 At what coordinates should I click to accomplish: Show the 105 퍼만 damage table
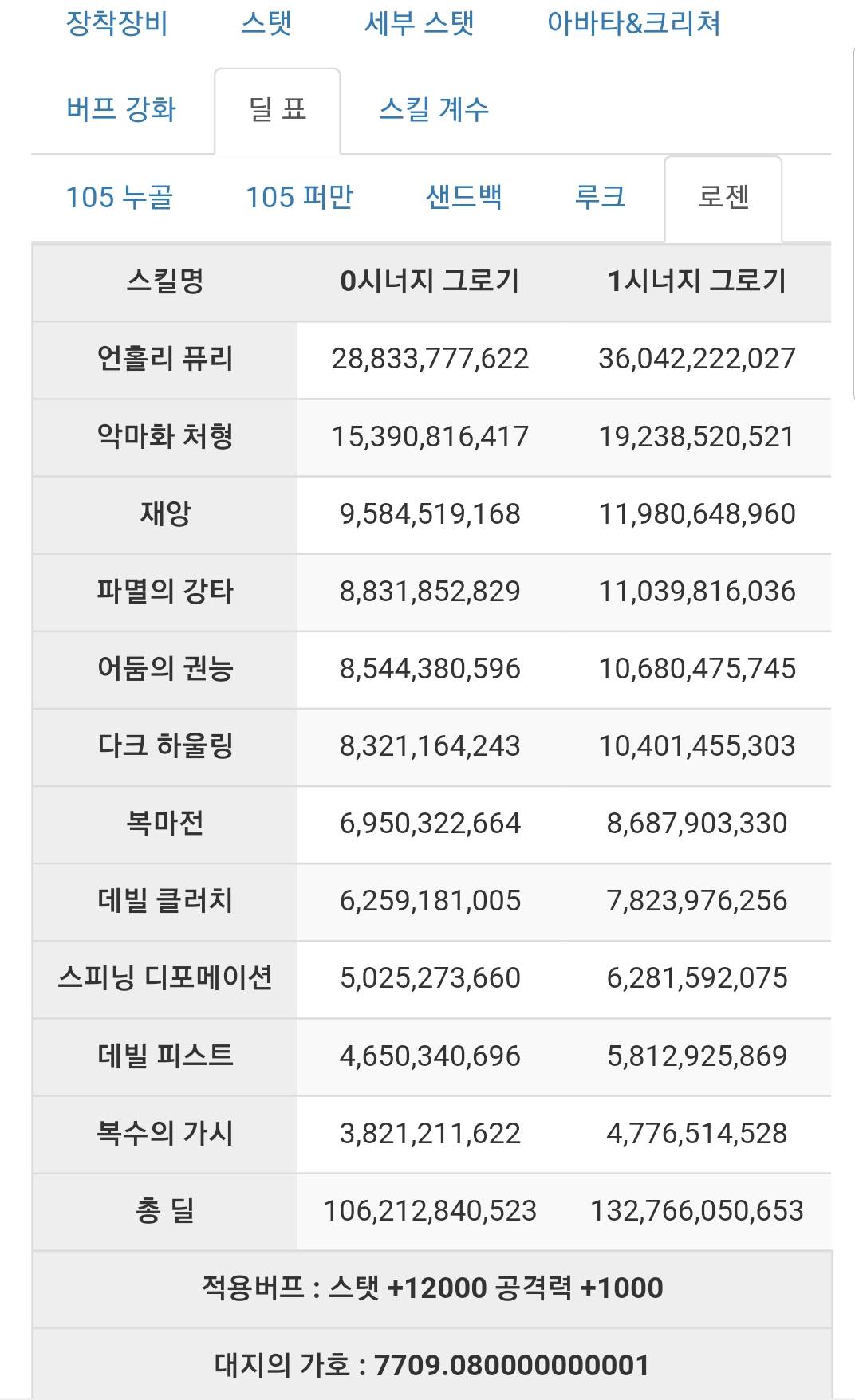pyautogui.click(x=300, y=198)
